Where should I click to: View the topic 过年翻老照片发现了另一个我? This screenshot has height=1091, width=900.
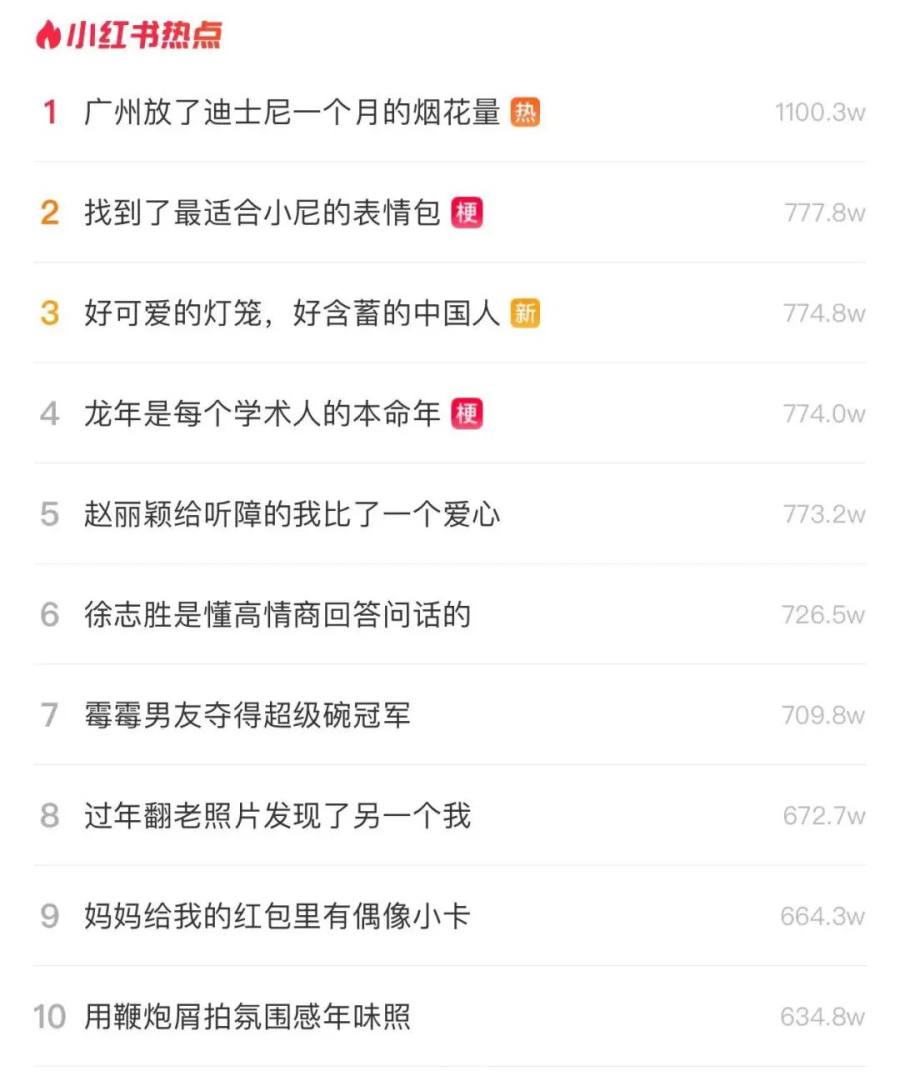coord(277,816)
